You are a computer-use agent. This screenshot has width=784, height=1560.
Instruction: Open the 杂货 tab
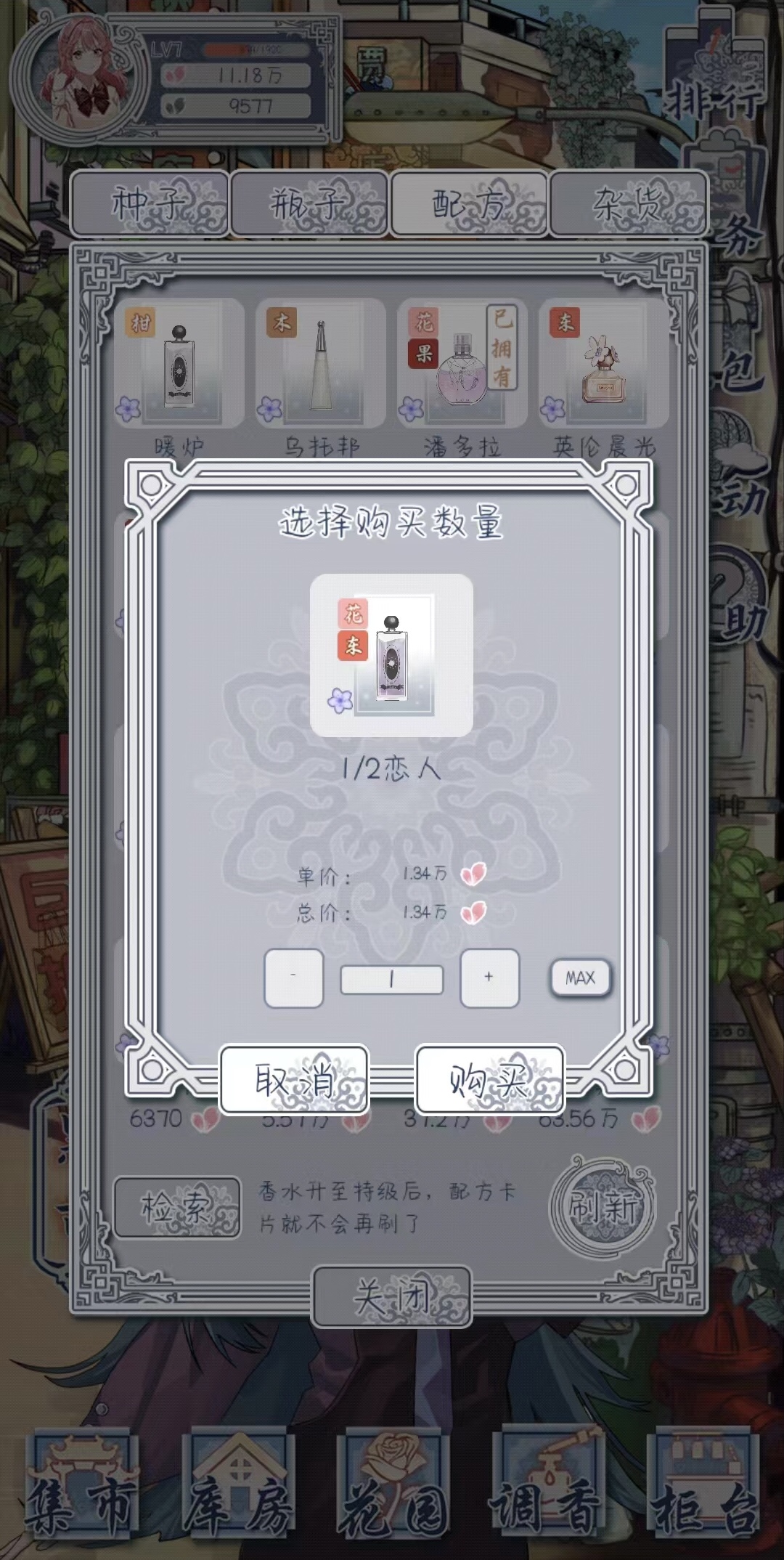click(x=628, y=204)
